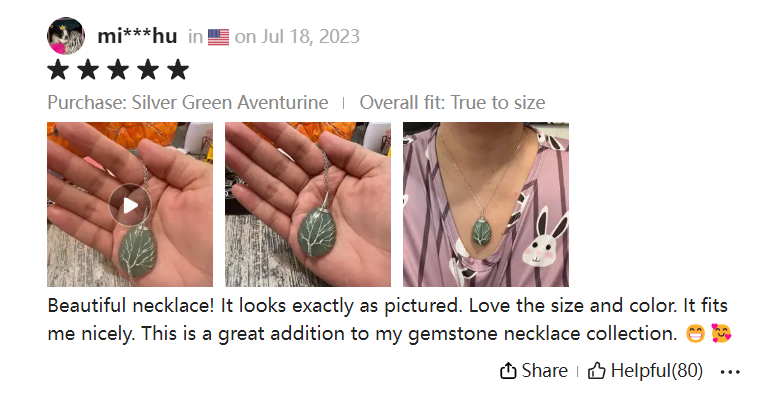775x401 pixels.
Task: Open the three-dot overflow menu
Action: click(x=731, y=372)
